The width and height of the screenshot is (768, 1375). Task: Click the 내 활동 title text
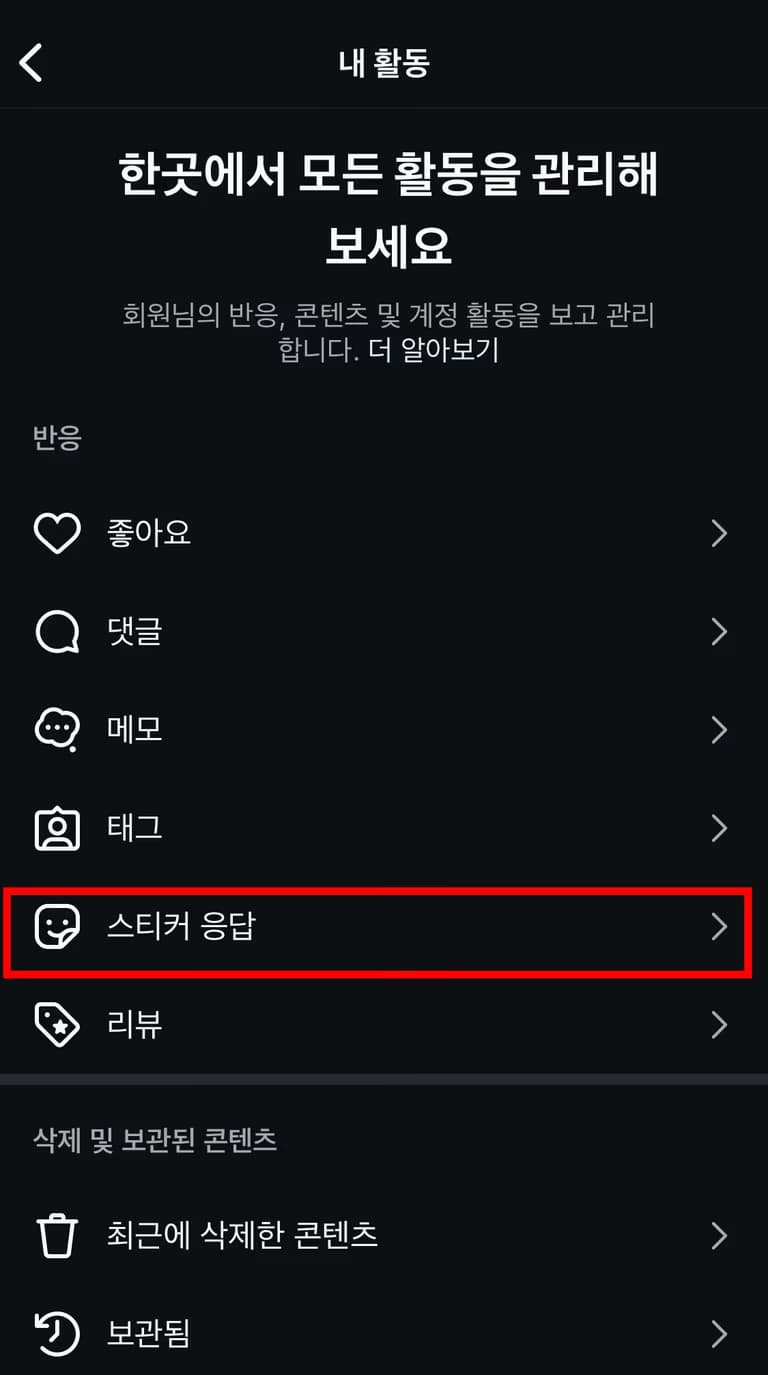(384, 62)
